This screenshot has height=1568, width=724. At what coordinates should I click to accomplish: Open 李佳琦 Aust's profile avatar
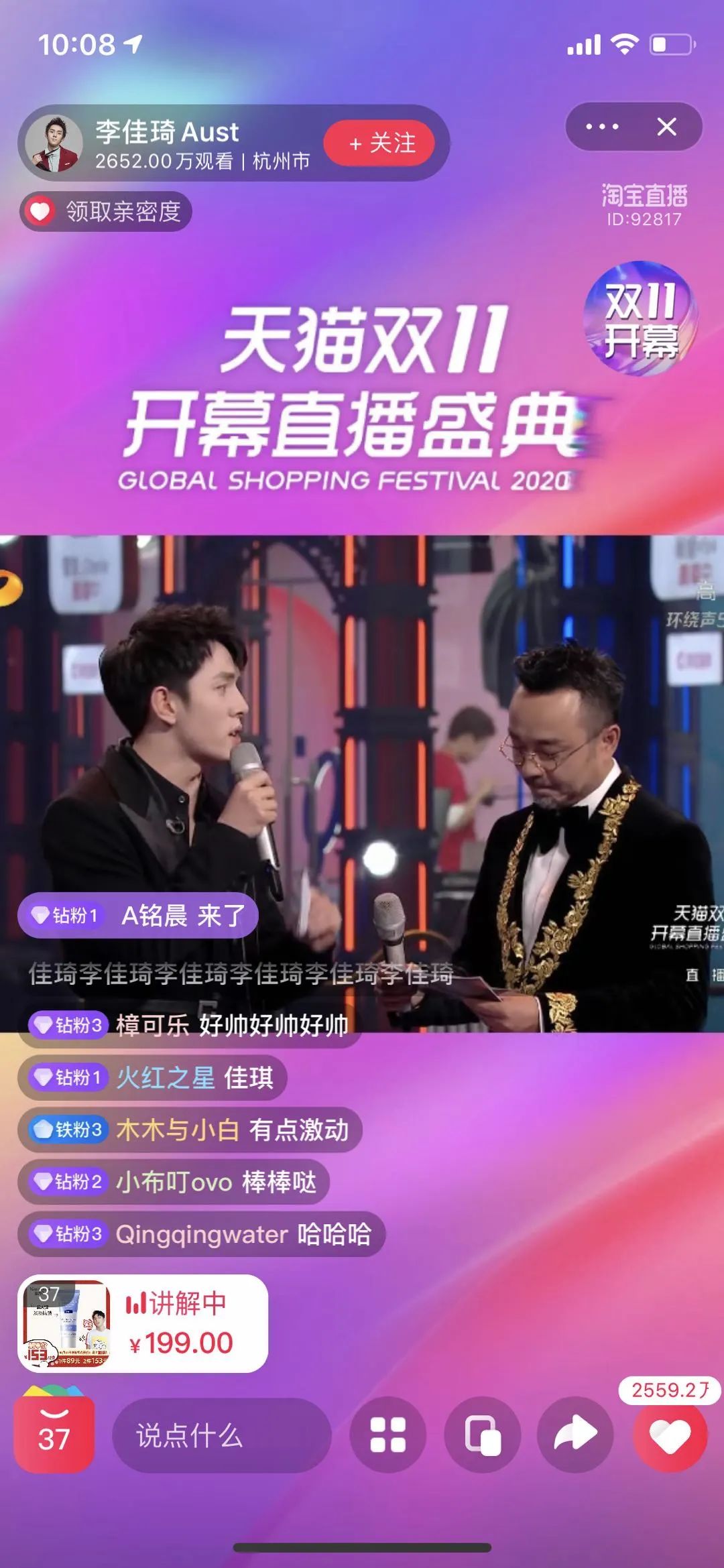coord(54,143)
